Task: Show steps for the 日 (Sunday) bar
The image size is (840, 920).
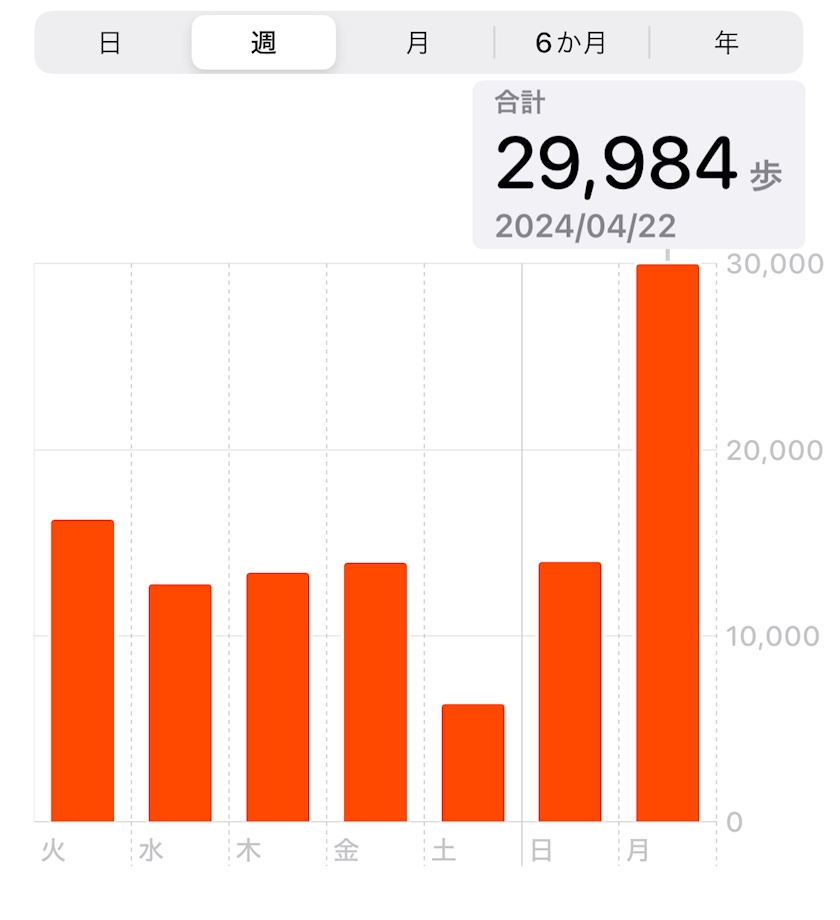Action: pyautogui.click(x=570, y=691)
